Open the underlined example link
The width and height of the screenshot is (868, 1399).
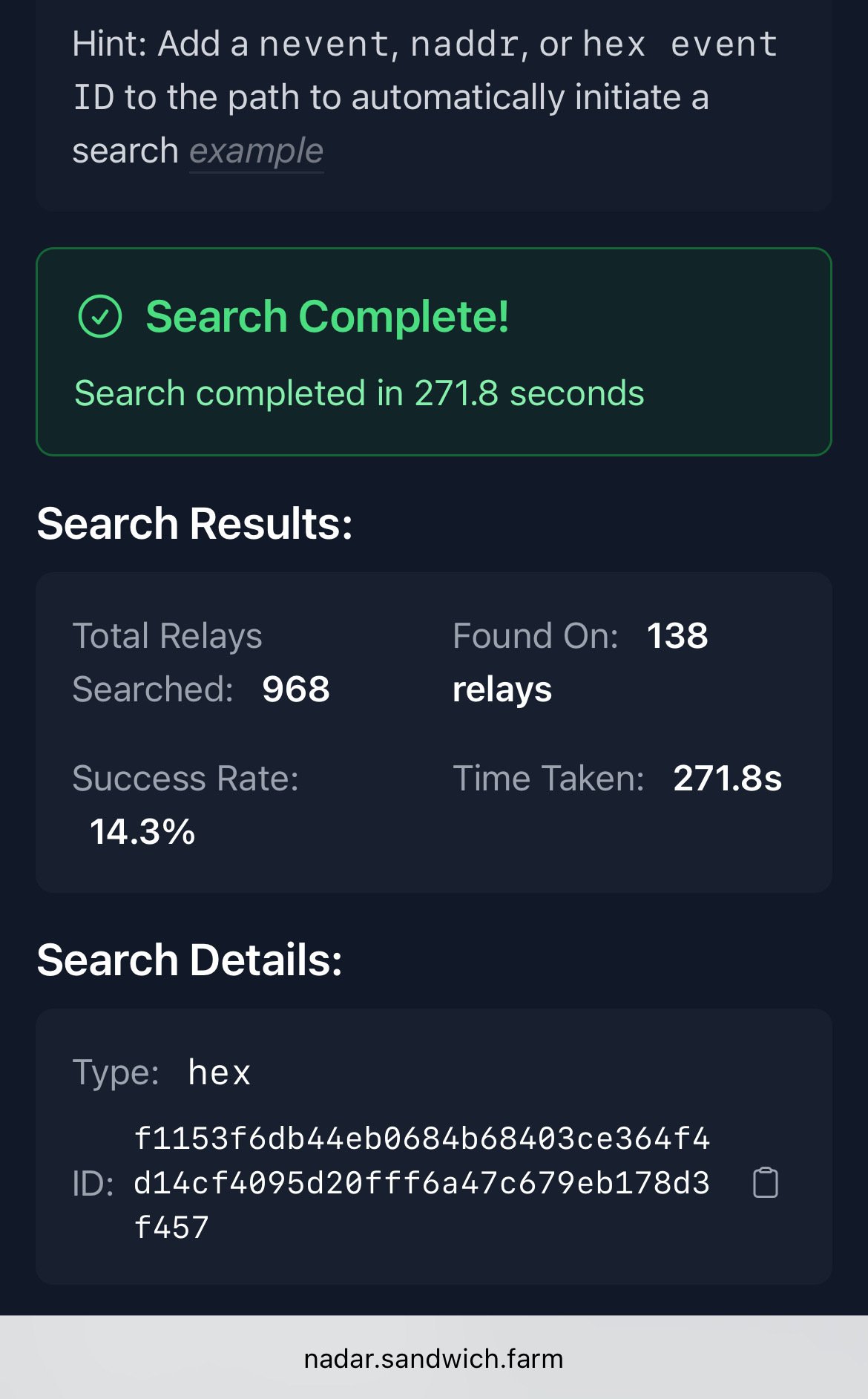tap(256, 151)
